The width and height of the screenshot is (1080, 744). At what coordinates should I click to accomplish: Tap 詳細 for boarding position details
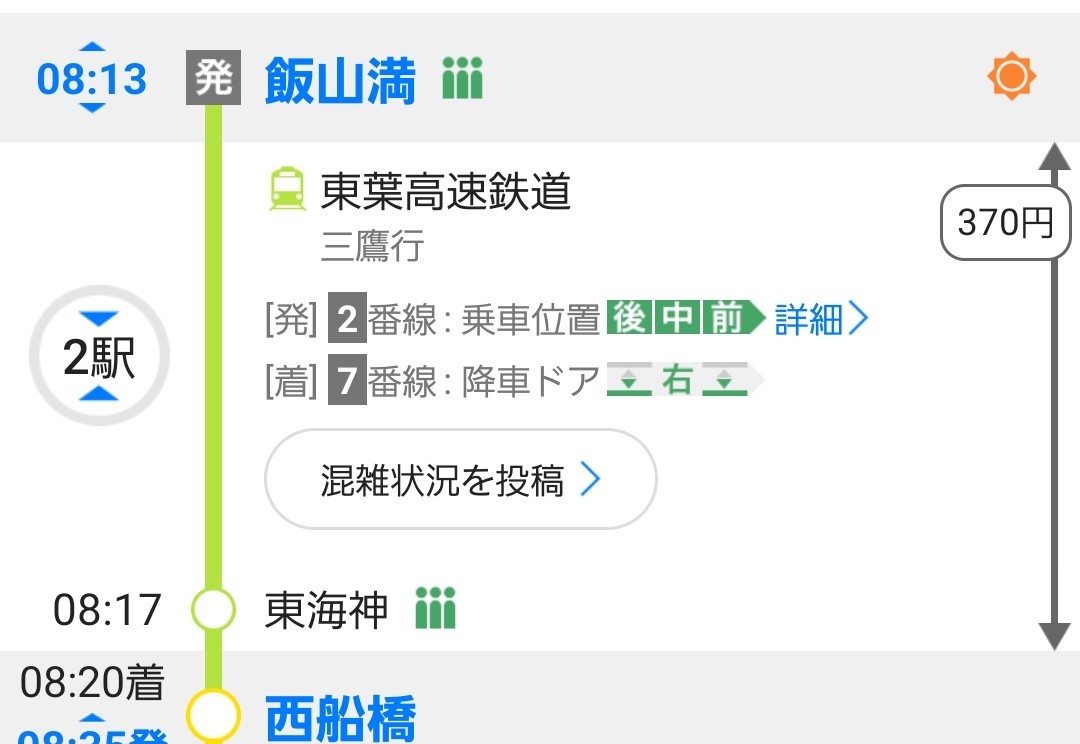click(821, 319)
